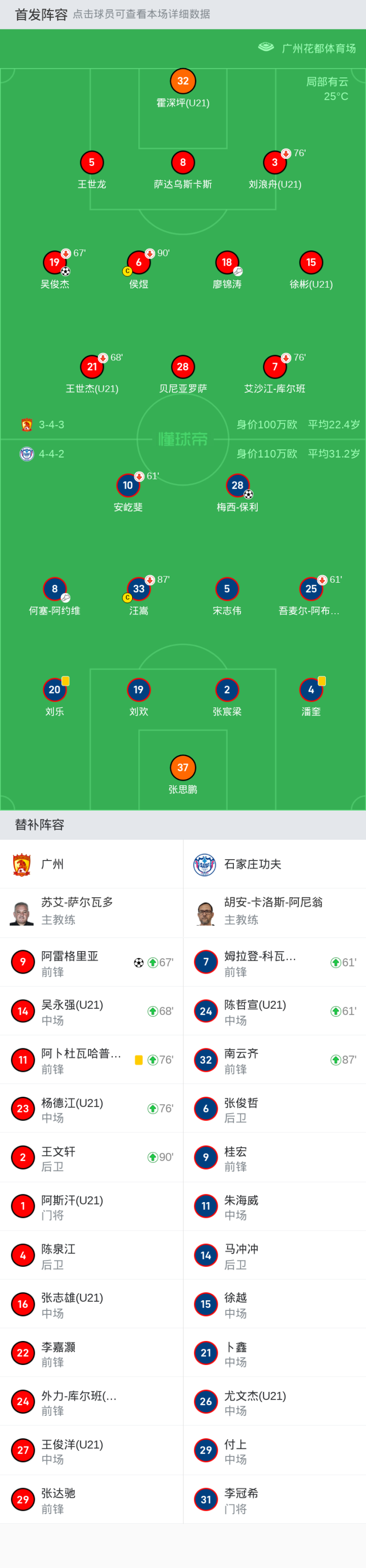View head coach 苏艾-萨尔瓦多 profile

[91, 913]
